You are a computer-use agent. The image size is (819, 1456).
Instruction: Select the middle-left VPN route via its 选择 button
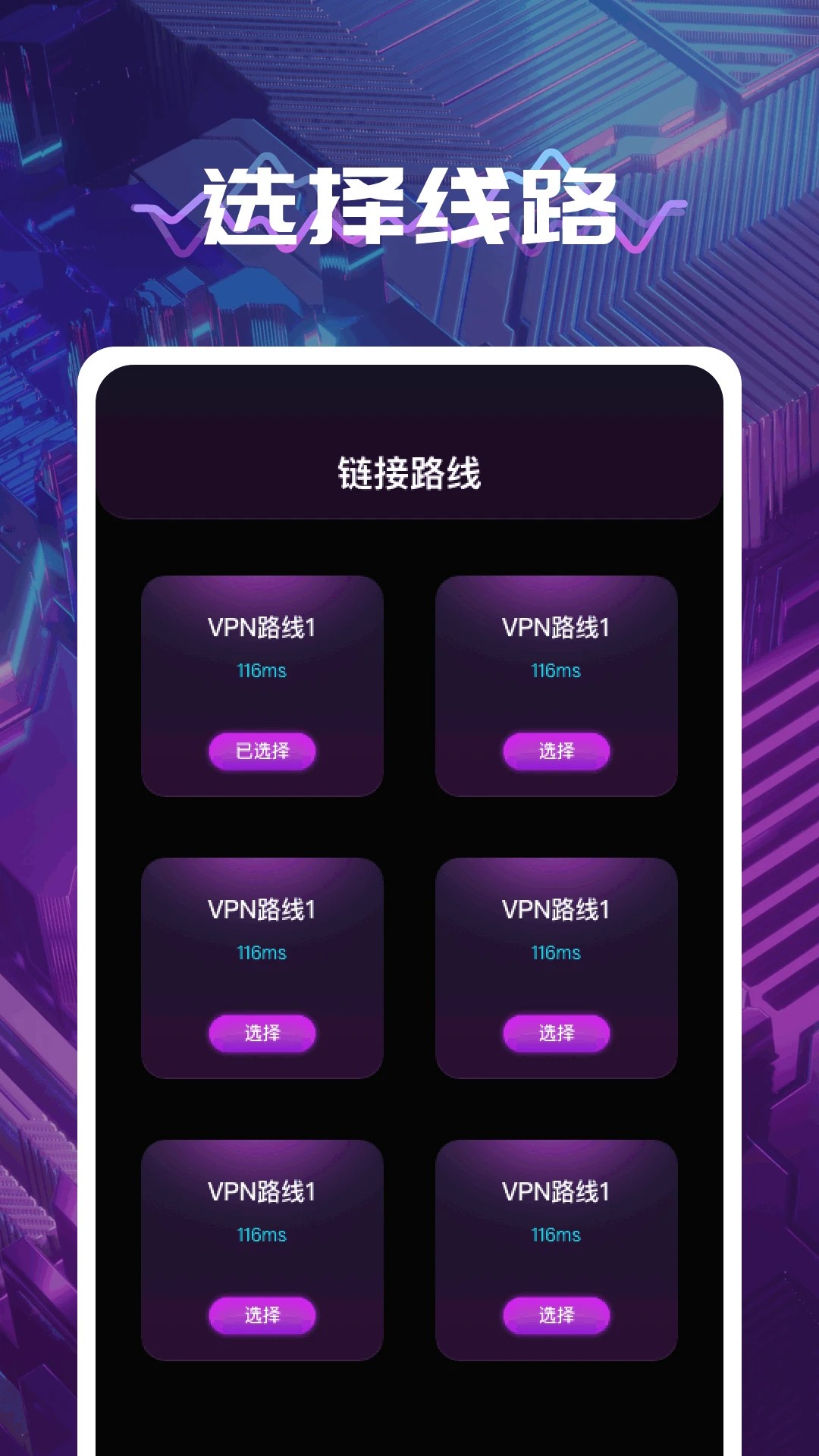click(x=262, y=1033)
